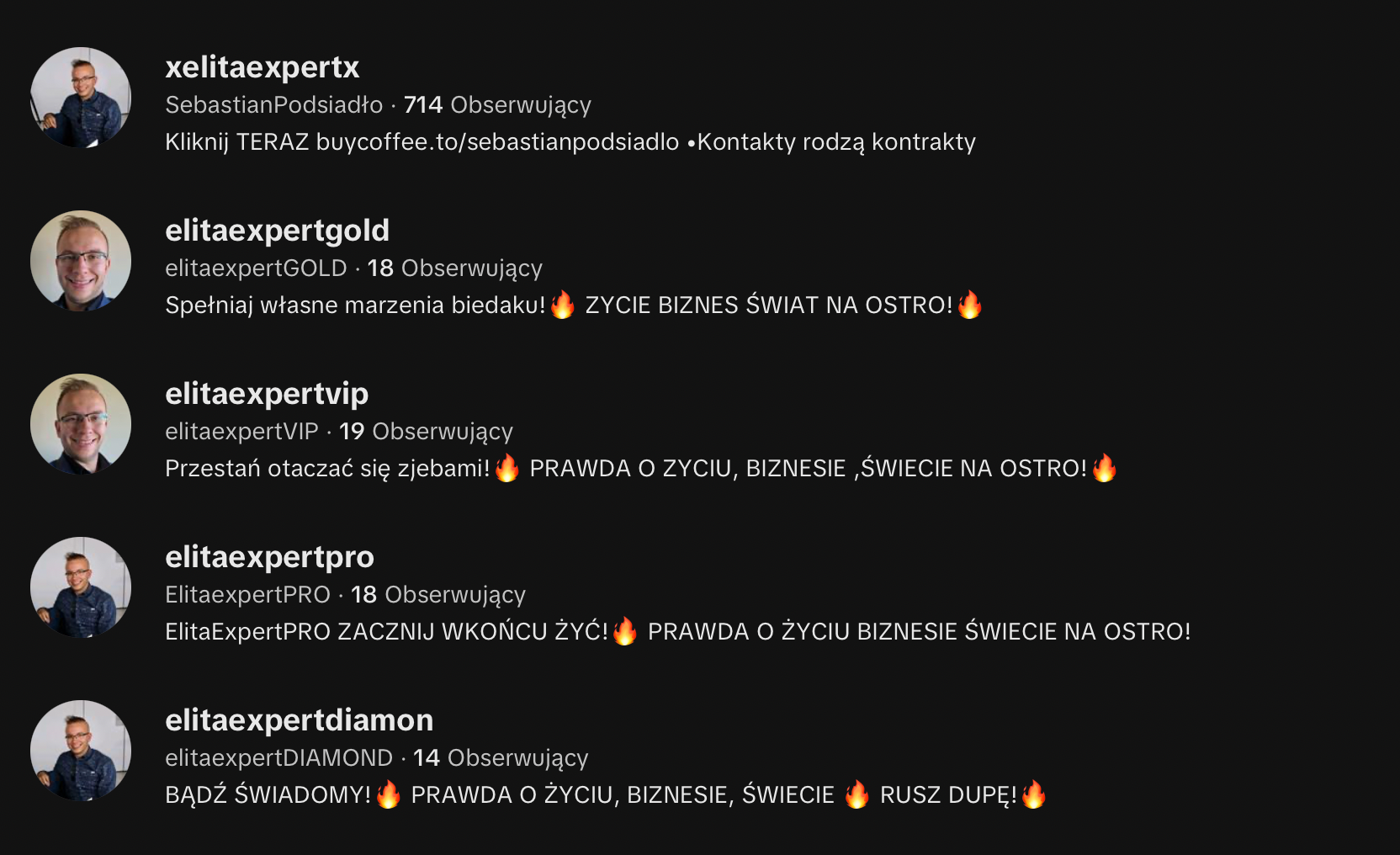View the elitaexpertvip profile
Viewport: 1400px width, 855px height.
click(x=266, y=394)
